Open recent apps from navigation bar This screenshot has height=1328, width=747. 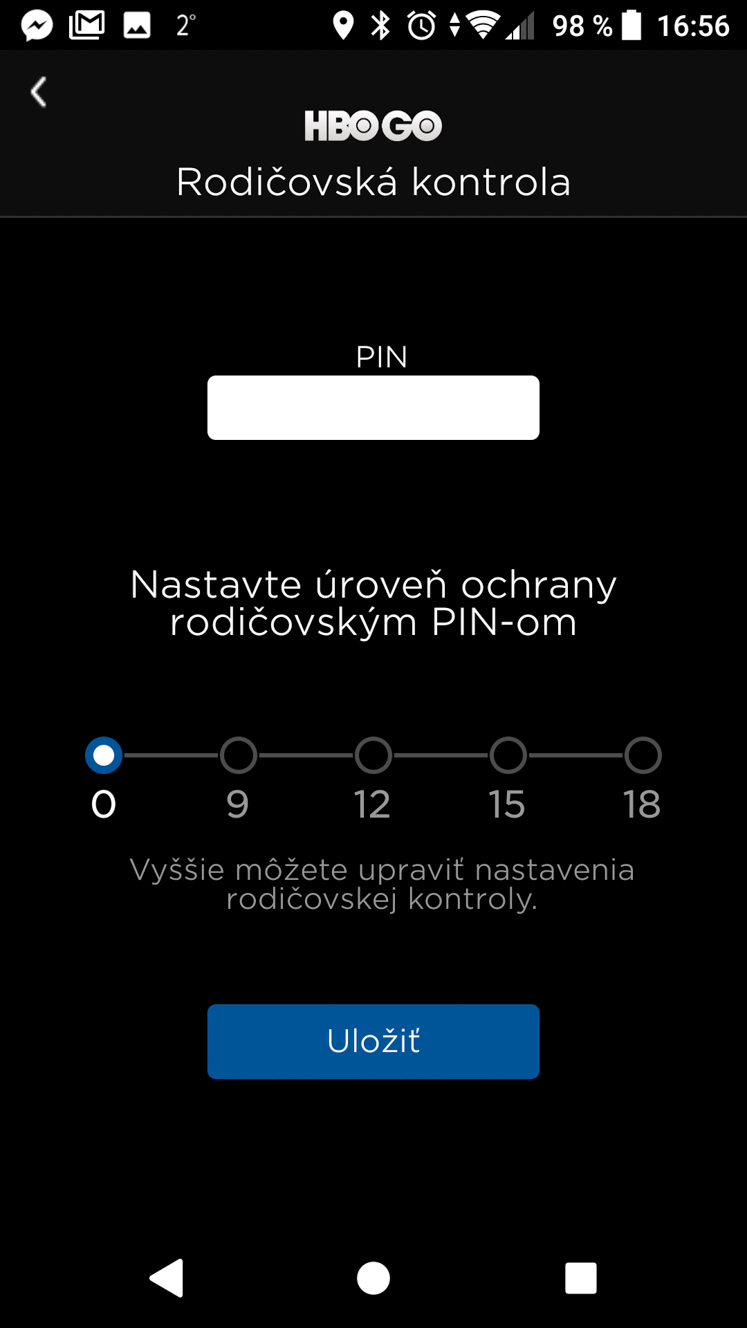581,1278
